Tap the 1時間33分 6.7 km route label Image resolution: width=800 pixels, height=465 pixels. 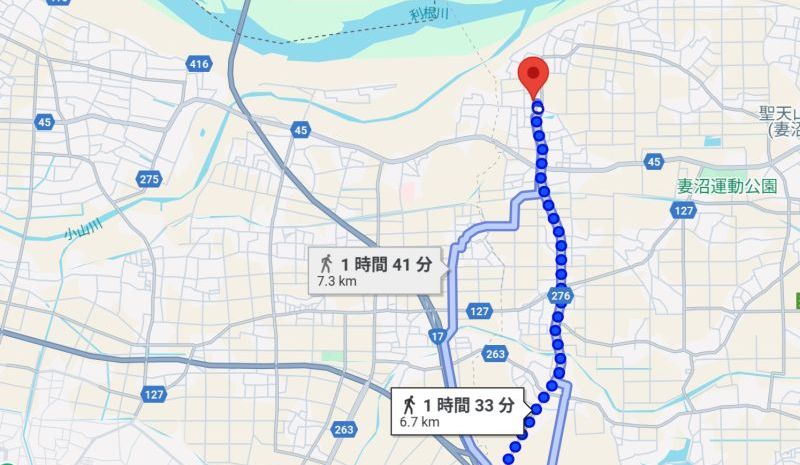[456, 412]
